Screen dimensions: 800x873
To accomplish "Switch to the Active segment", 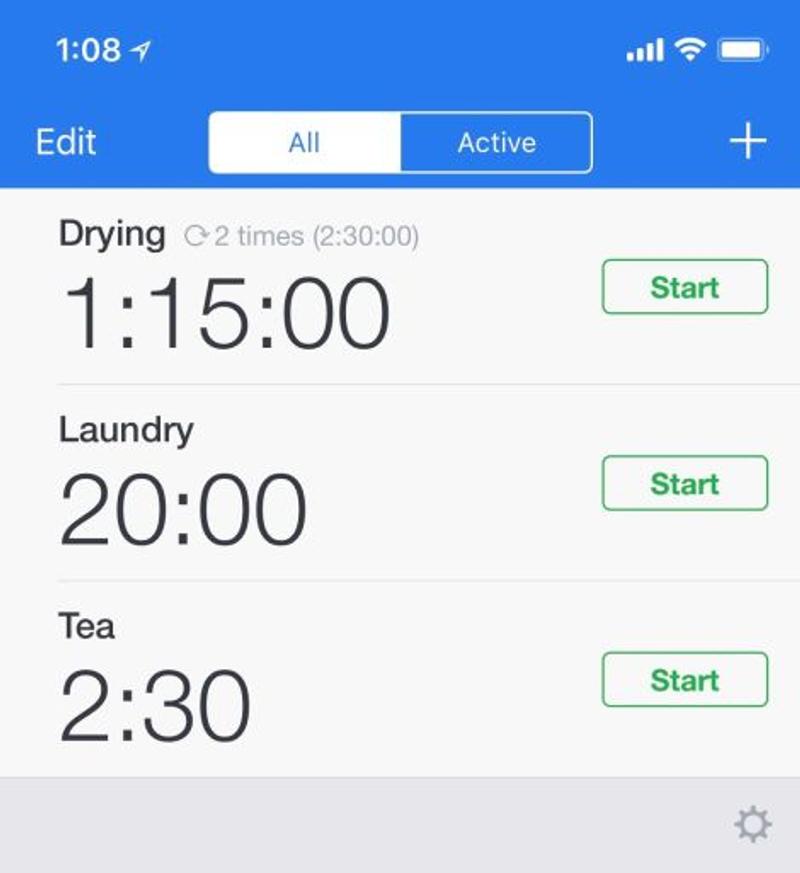I will pyautogui.click(x=496, y=142).
